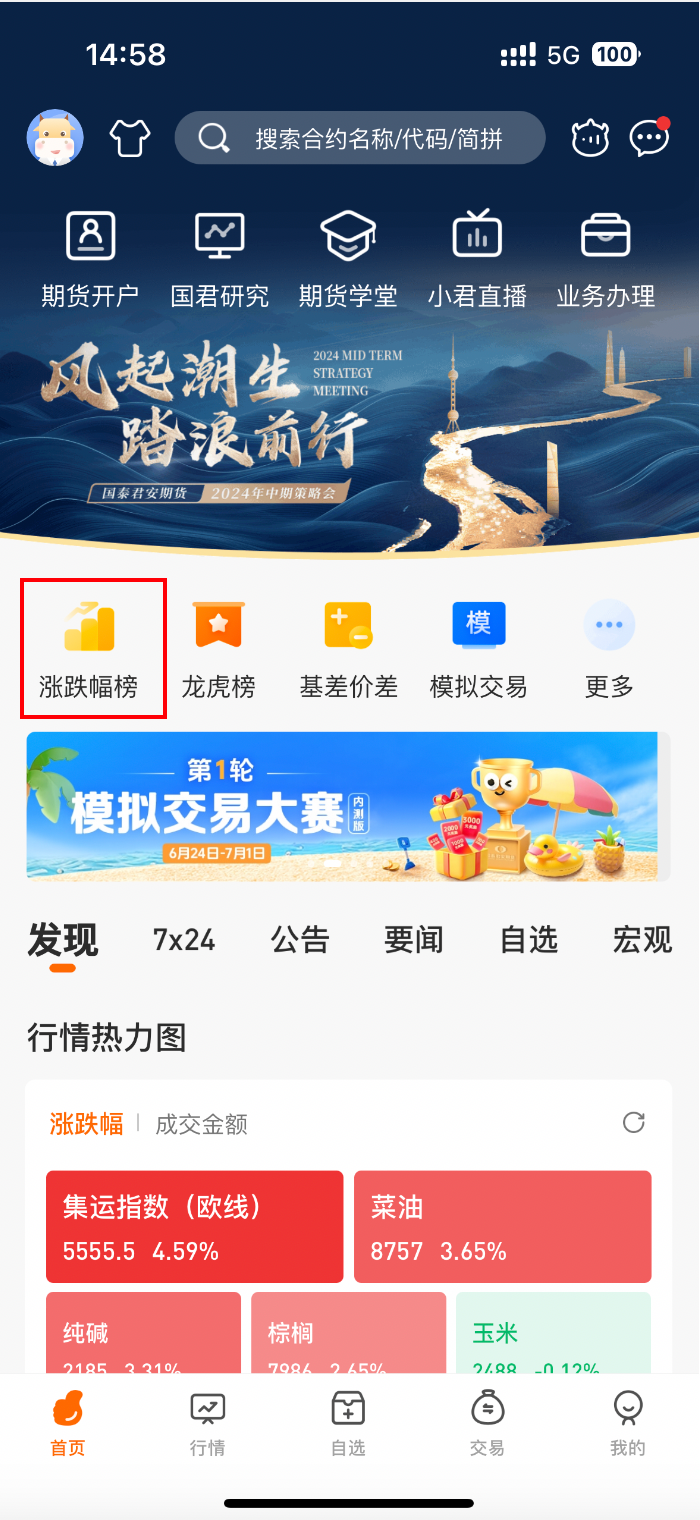
Task: Open the 模拟交易大赛 banner
Action: [x=342, y=806]
